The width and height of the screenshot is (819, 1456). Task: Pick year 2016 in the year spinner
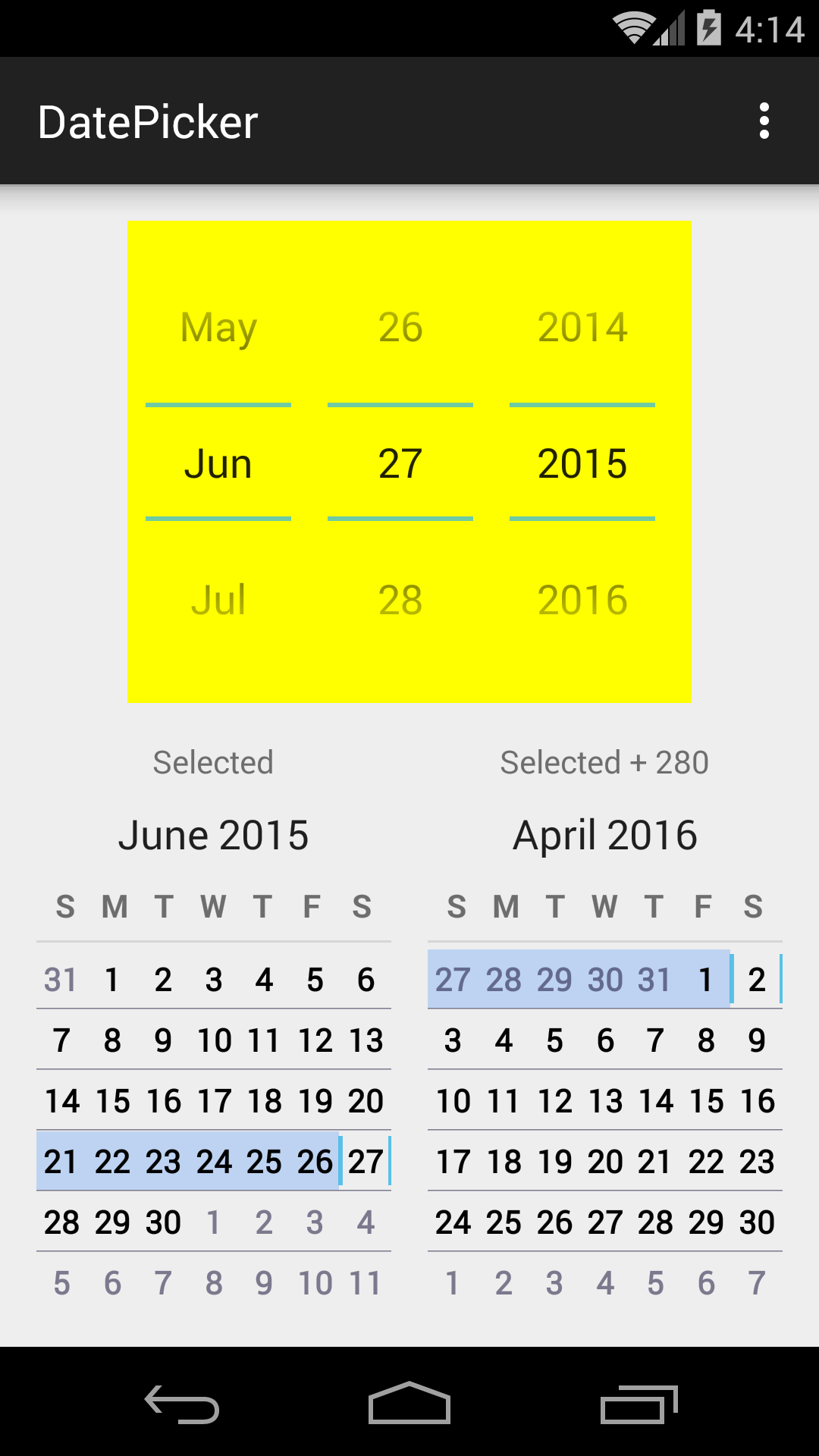coord(582,600)
